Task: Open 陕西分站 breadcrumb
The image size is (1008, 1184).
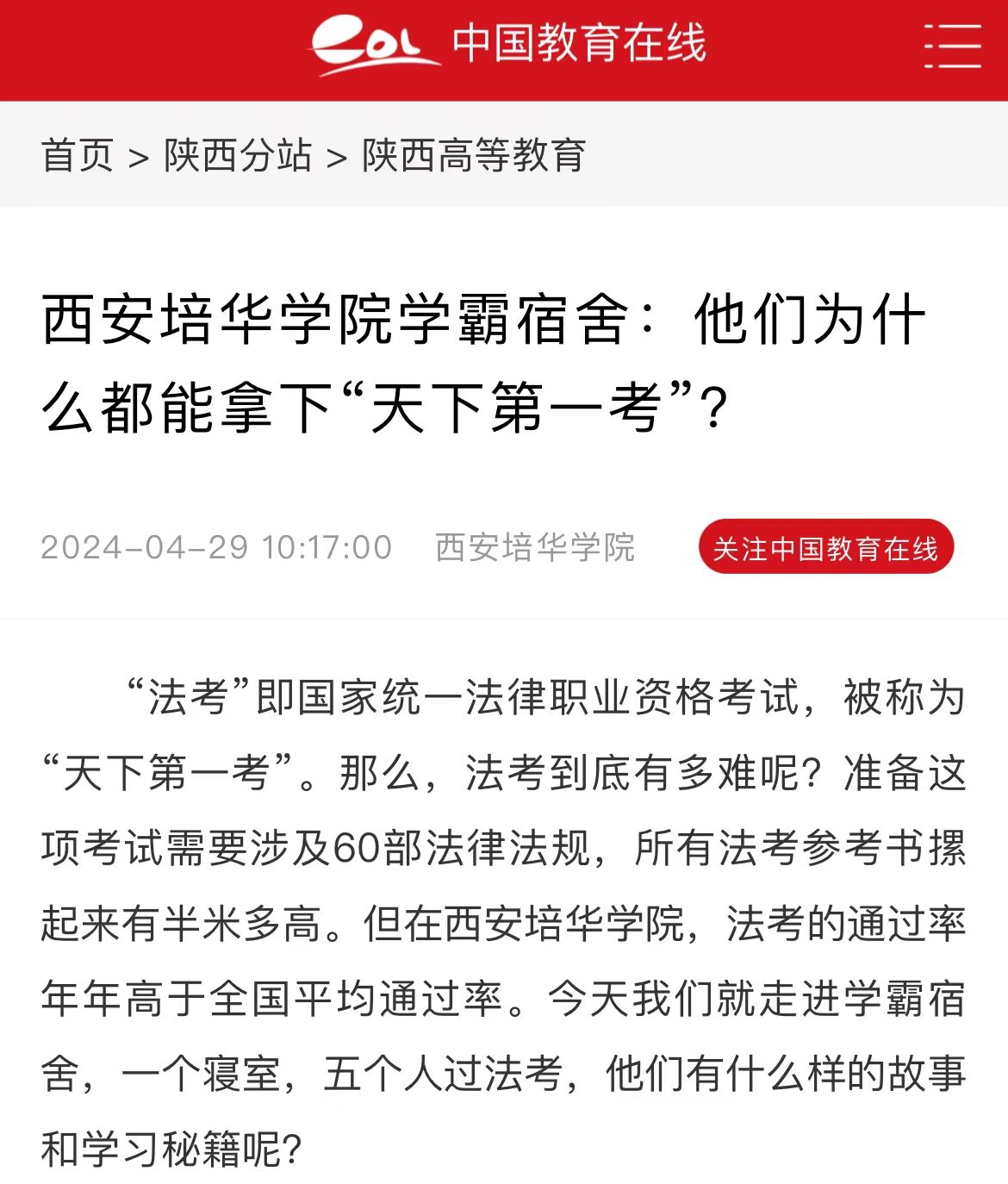Action: coord(238,156)
